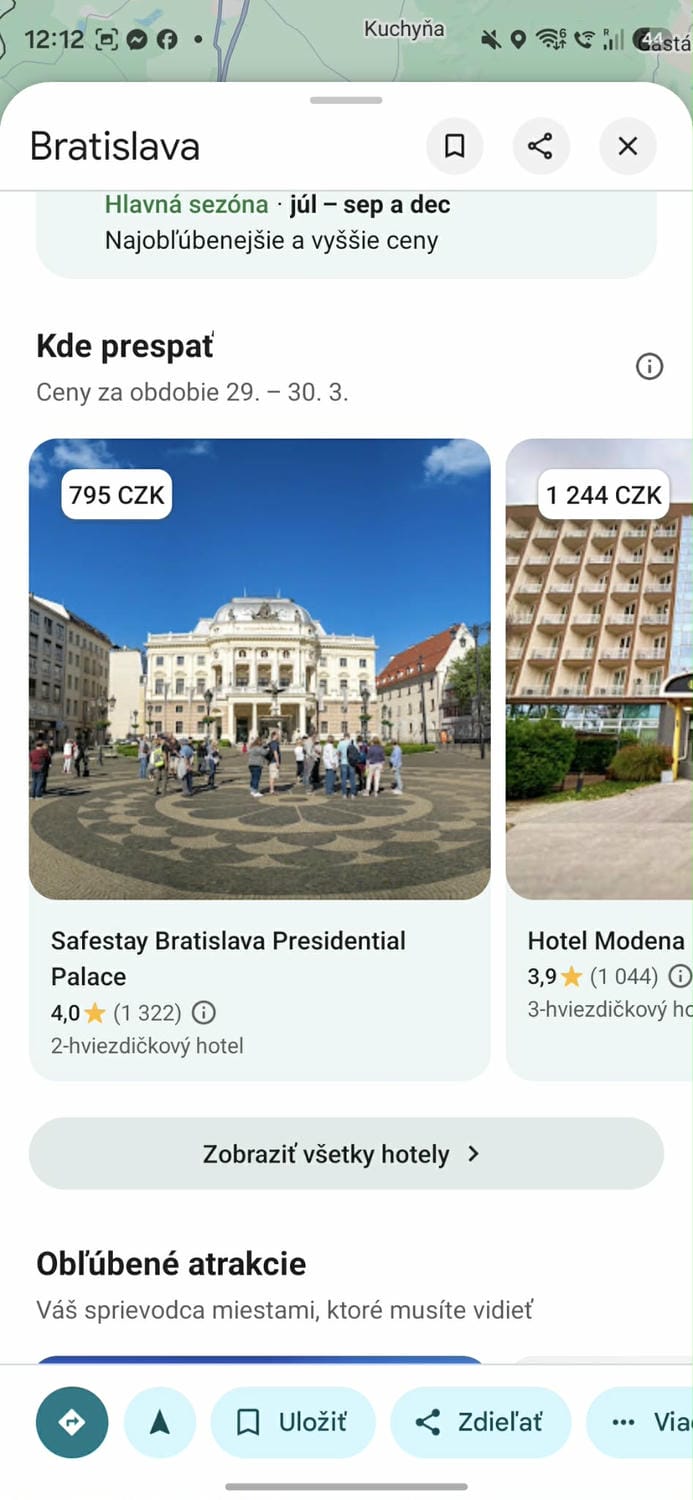Start navigation with the arrow chip
The width and height of the screenshot is (693, 1500).
tap(159, 1422)
